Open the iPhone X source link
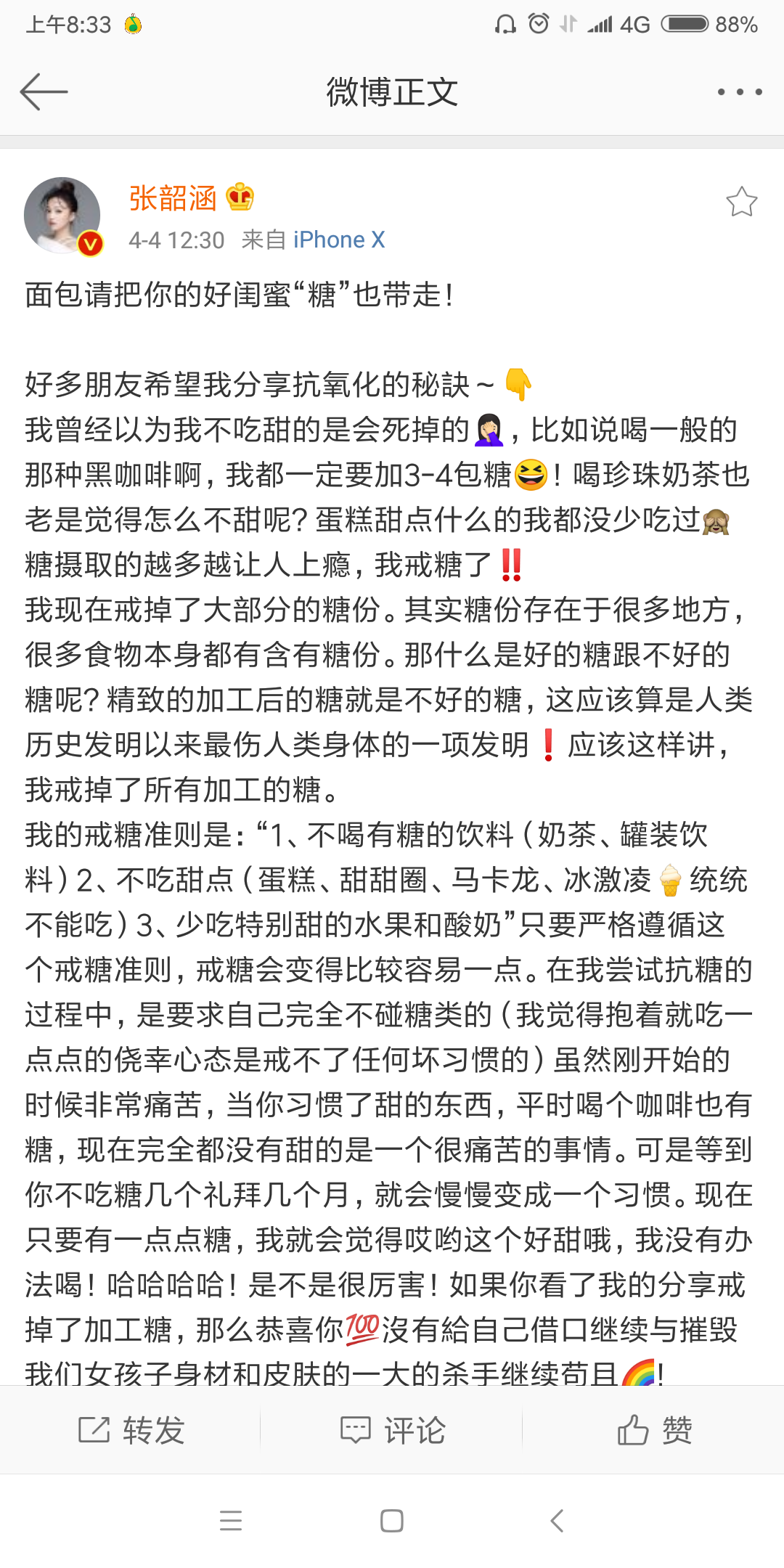Image resolution: width=784 pixels, height=1568 pixels. (339, 240)
